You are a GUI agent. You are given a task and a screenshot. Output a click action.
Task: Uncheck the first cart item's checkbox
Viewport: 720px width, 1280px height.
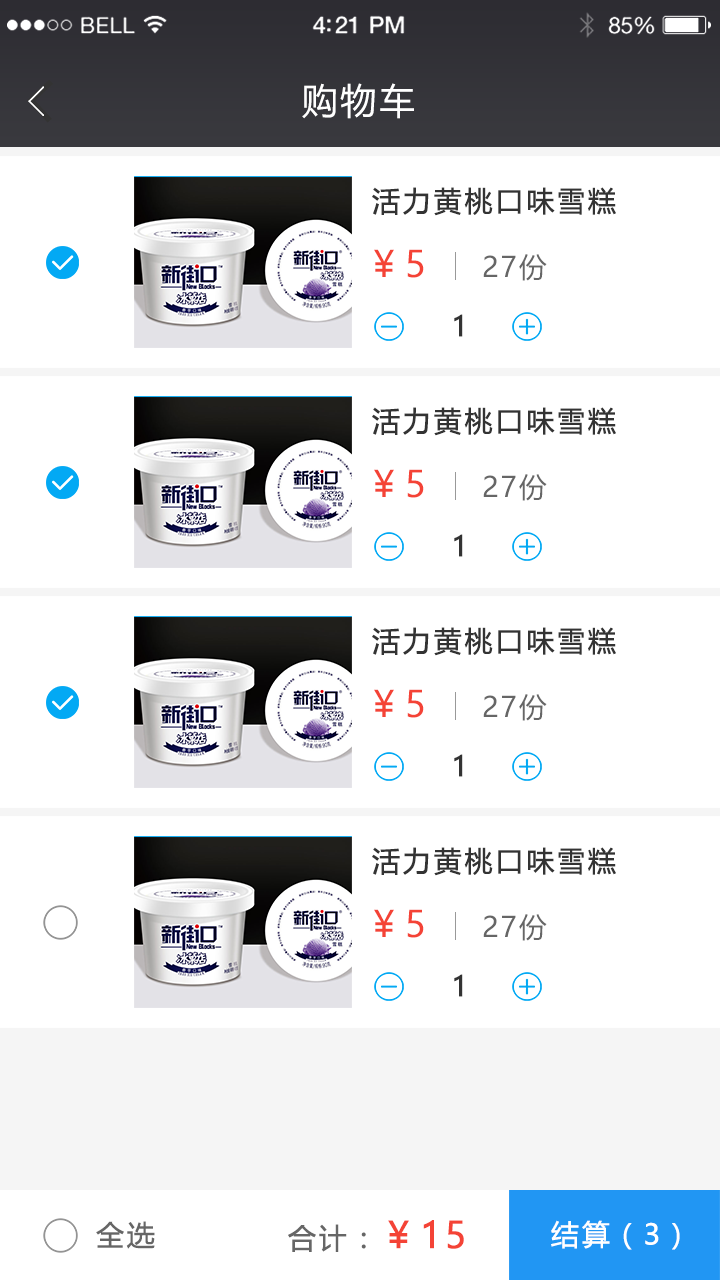pyautogui.click(x=62, y=263)
